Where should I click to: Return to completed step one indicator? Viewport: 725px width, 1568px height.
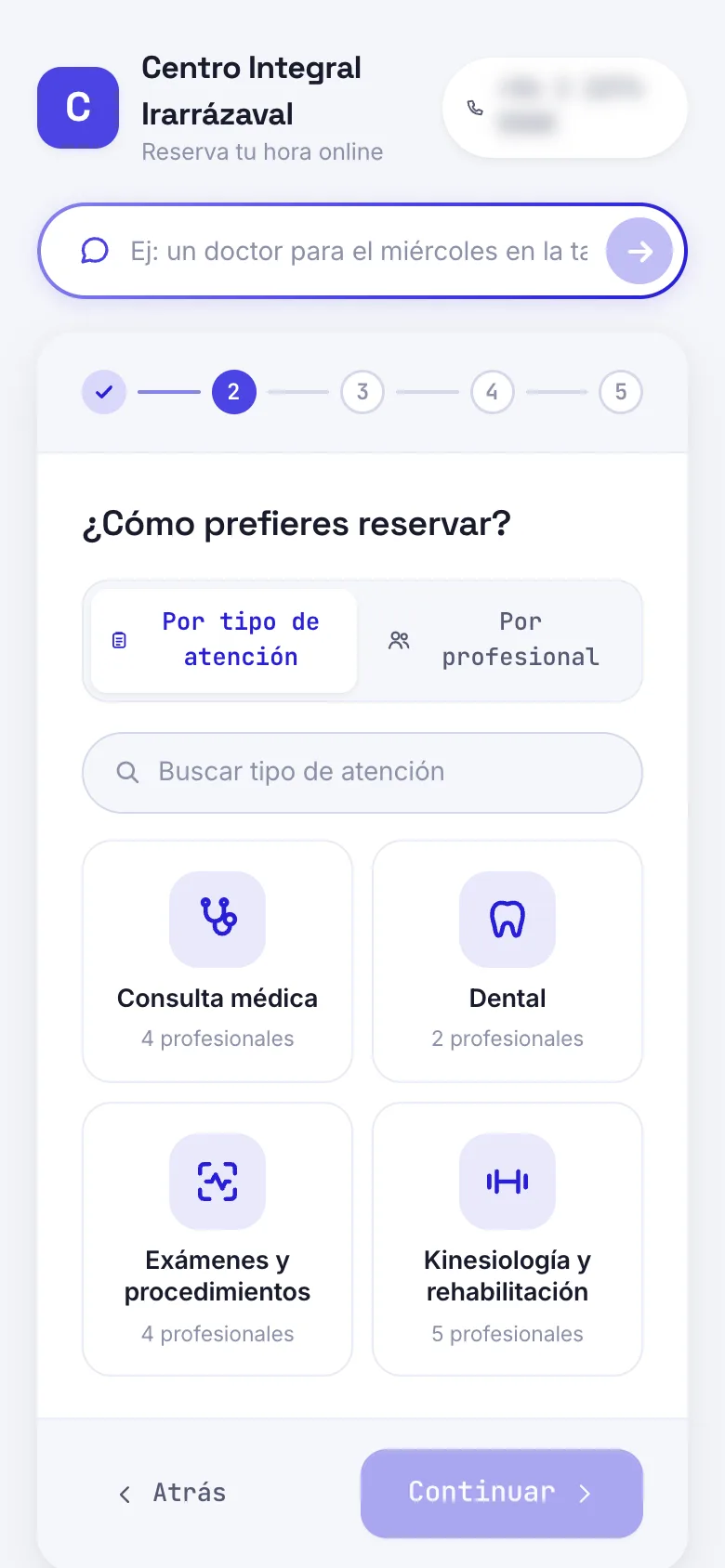(x=104, y=392)
